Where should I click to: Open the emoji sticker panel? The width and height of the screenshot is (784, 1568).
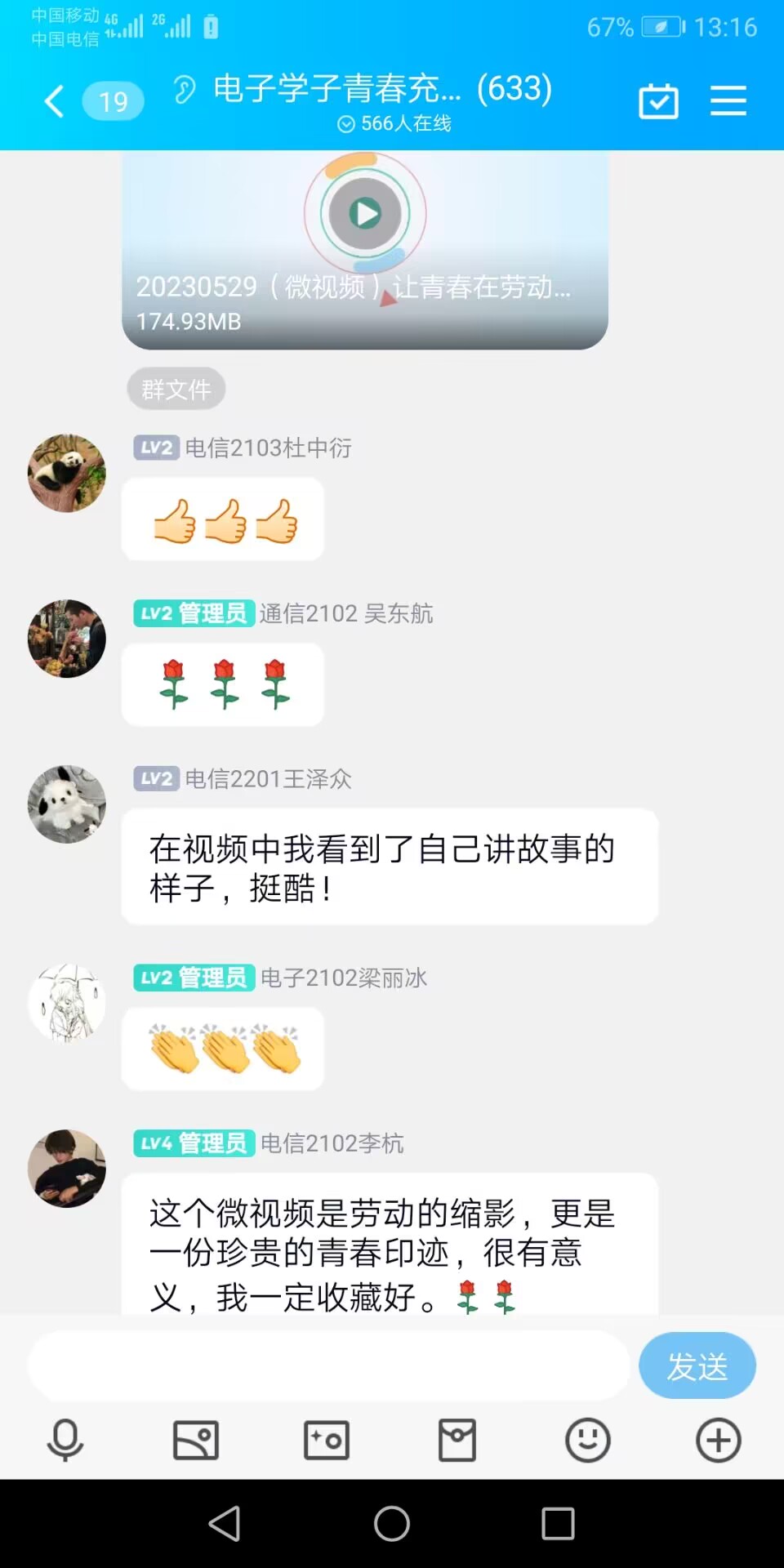(588, 1440)
